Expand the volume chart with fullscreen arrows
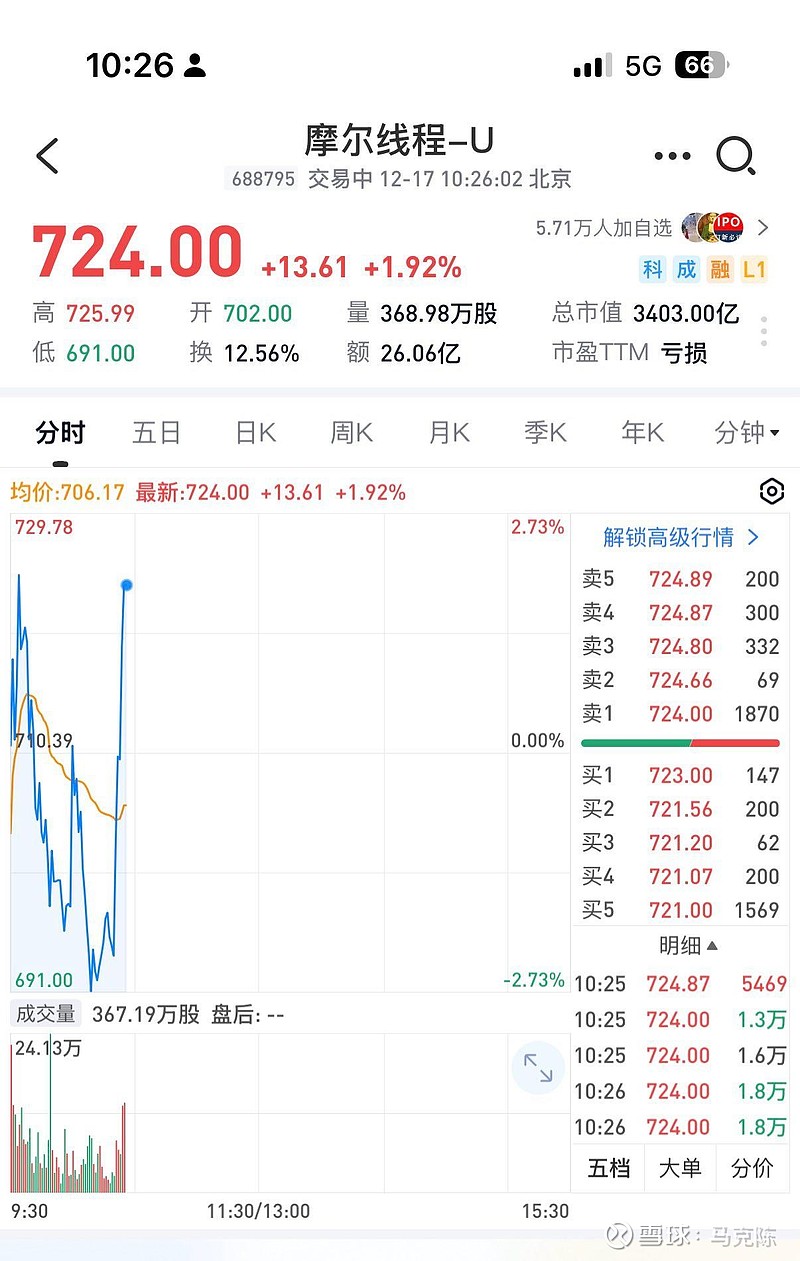800x1261 pixels. 538,1068
